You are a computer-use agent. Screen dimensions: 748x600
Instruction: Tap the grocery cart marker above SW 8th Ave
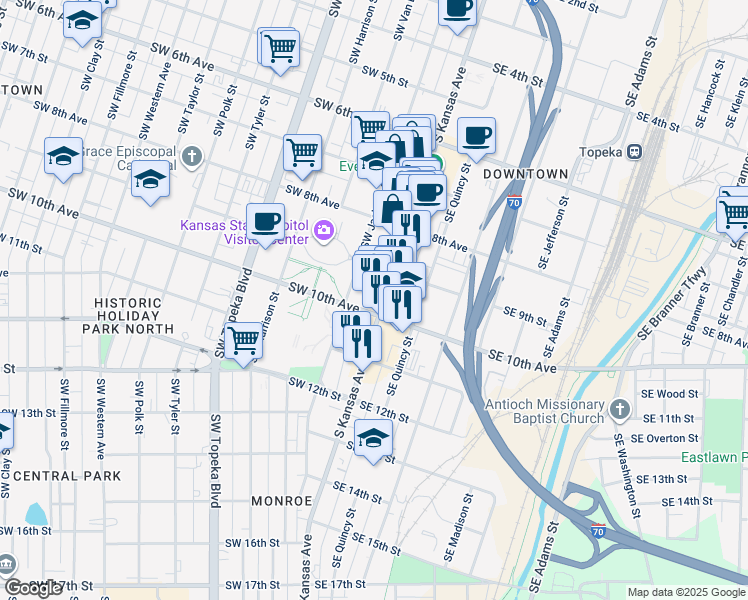(x=302, y=153)
